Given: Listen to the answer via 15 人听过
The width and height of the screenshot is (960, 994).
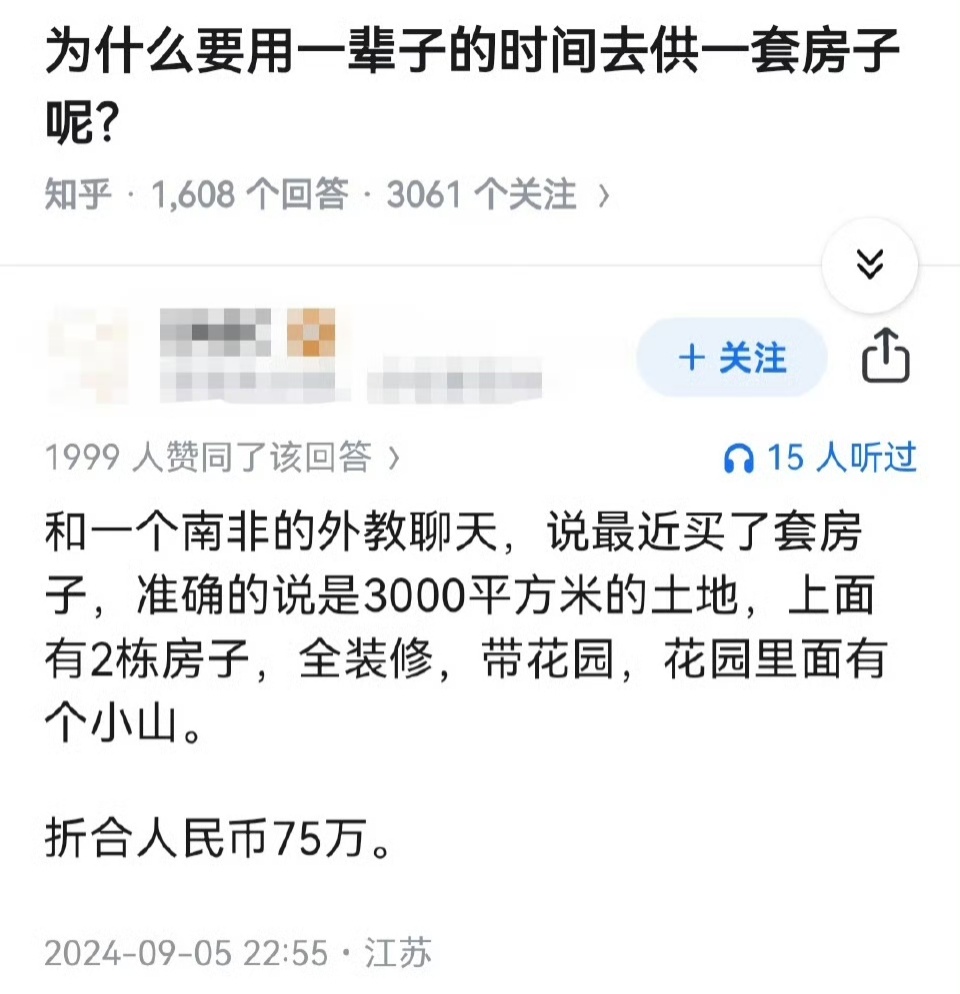Looking at the screenshot, I should 820,457.
